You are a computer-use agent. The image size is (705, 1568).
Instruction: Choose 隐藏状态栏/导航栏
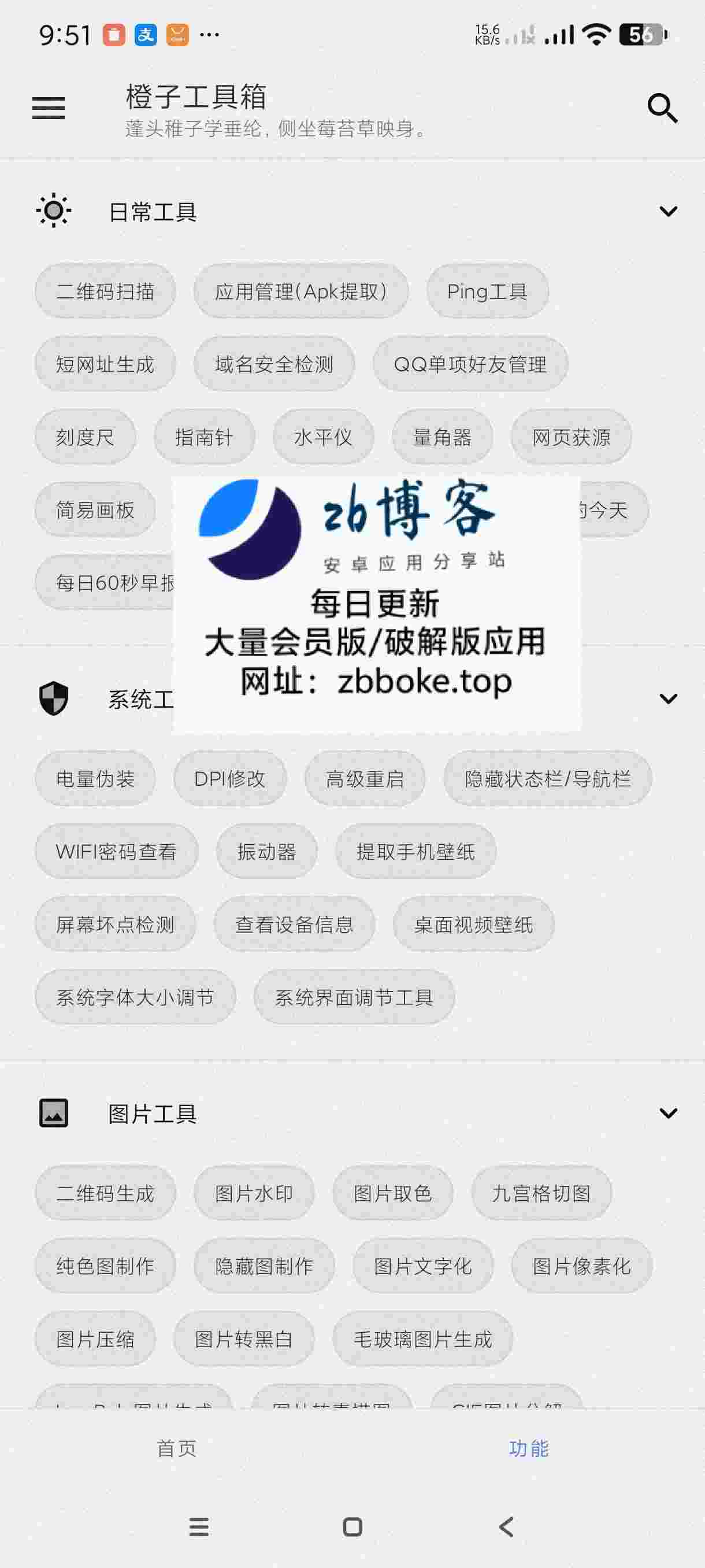[x=547, y=779]
